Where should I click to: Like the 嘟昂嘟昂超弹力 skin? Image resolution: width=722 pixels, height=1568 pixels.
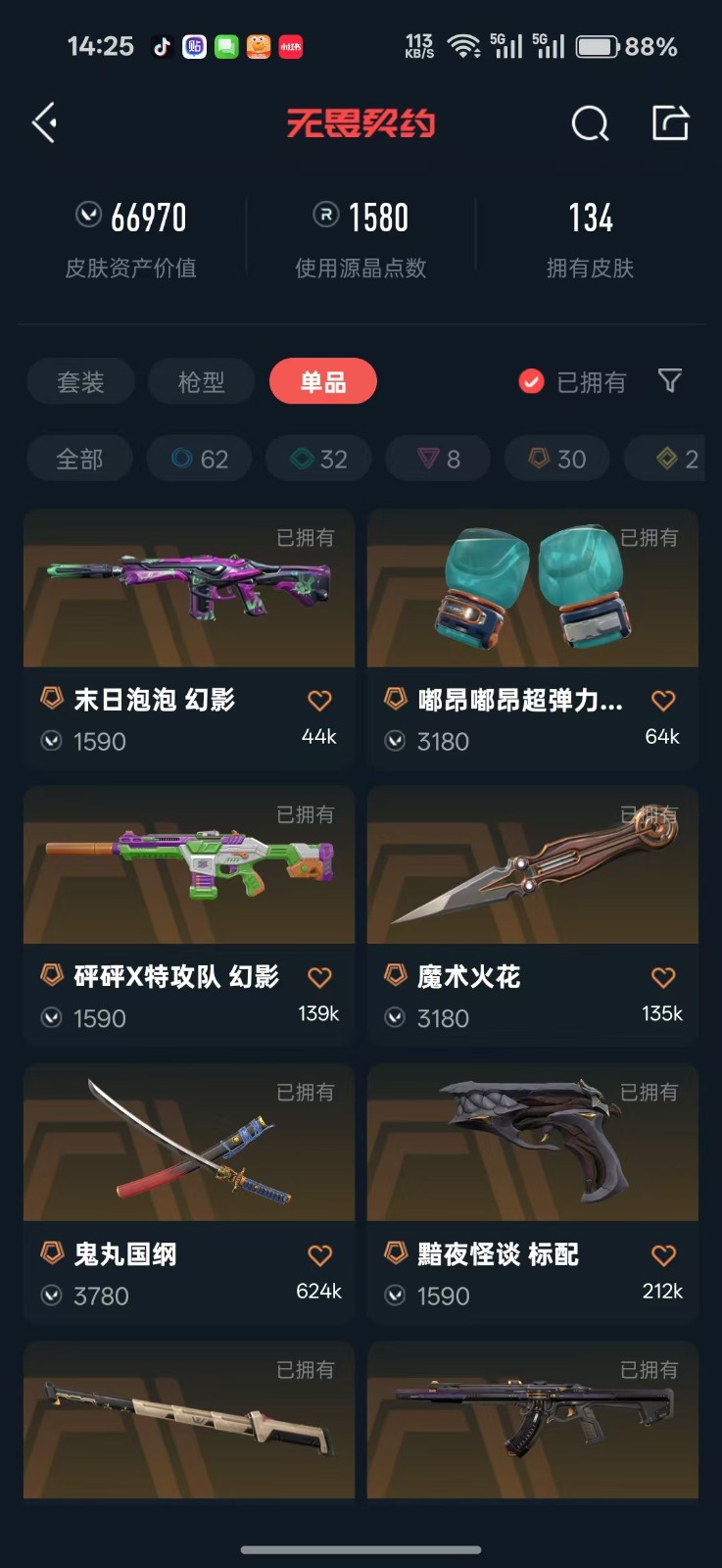[x=663, y=701]
